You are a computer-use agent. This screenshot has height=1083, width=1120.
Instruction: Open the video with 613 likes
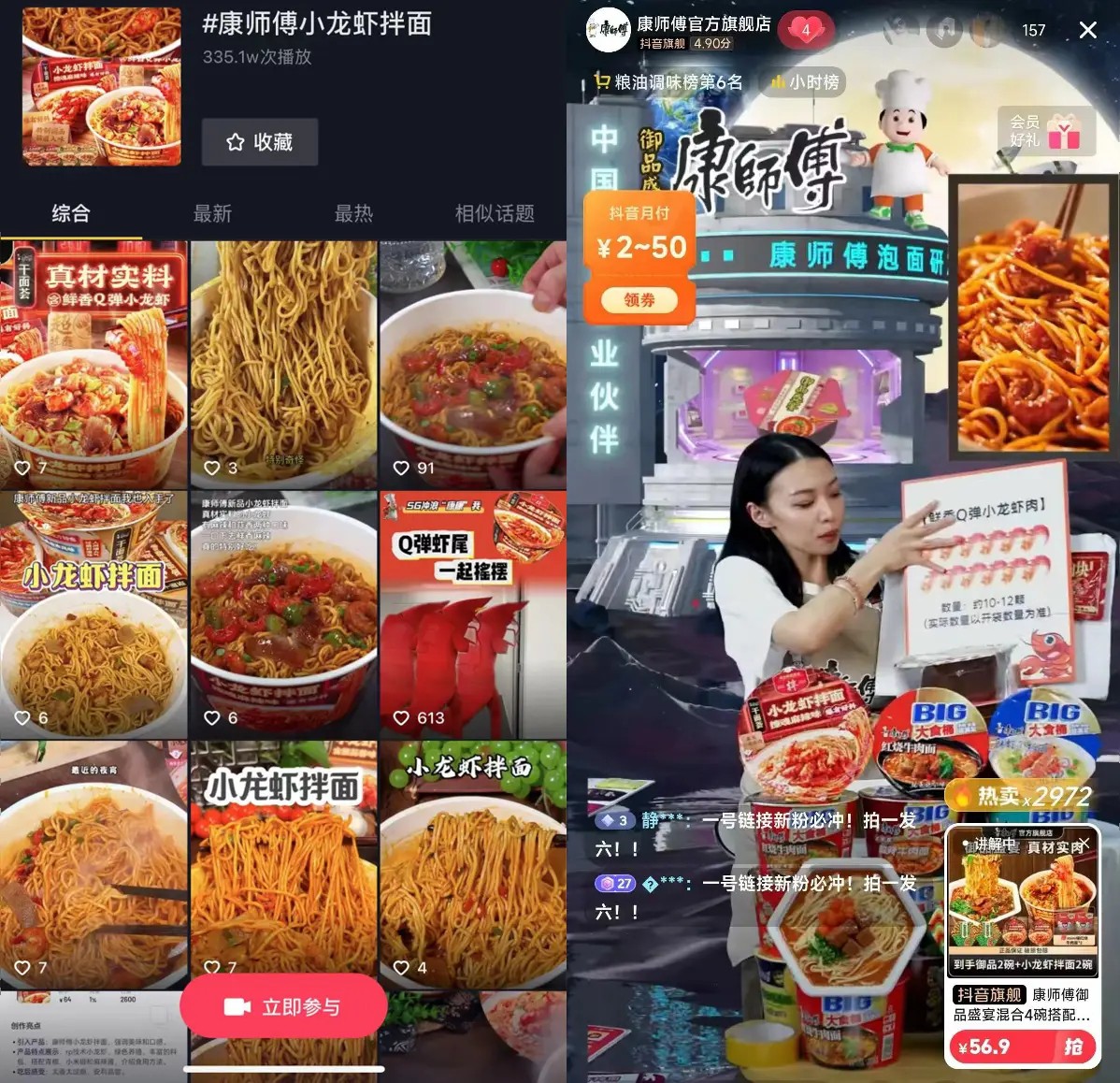click(x=472, y=614)
